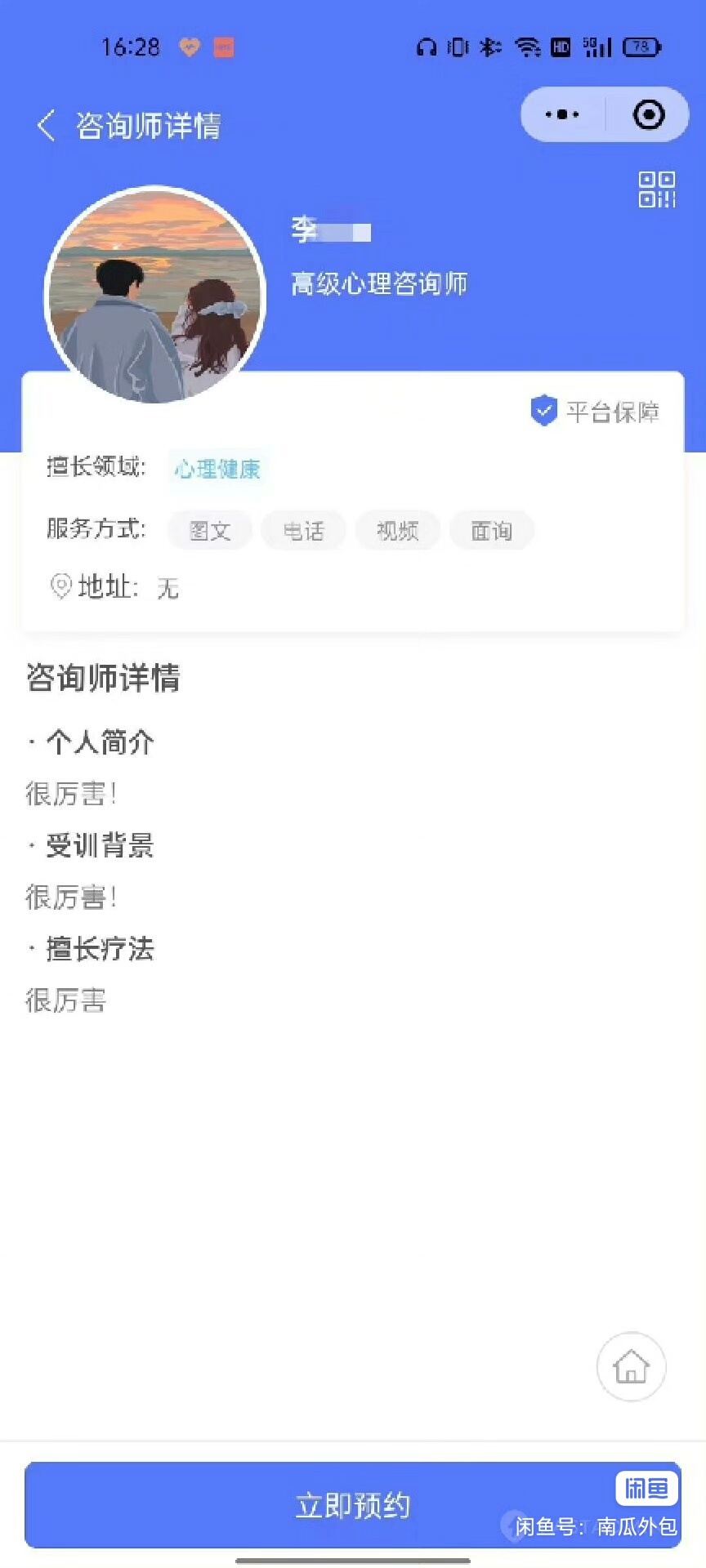Open the mini program three-dot menu
This screenshot has width=706, height=1568.
pyautogui.click(x=562, y=114)
